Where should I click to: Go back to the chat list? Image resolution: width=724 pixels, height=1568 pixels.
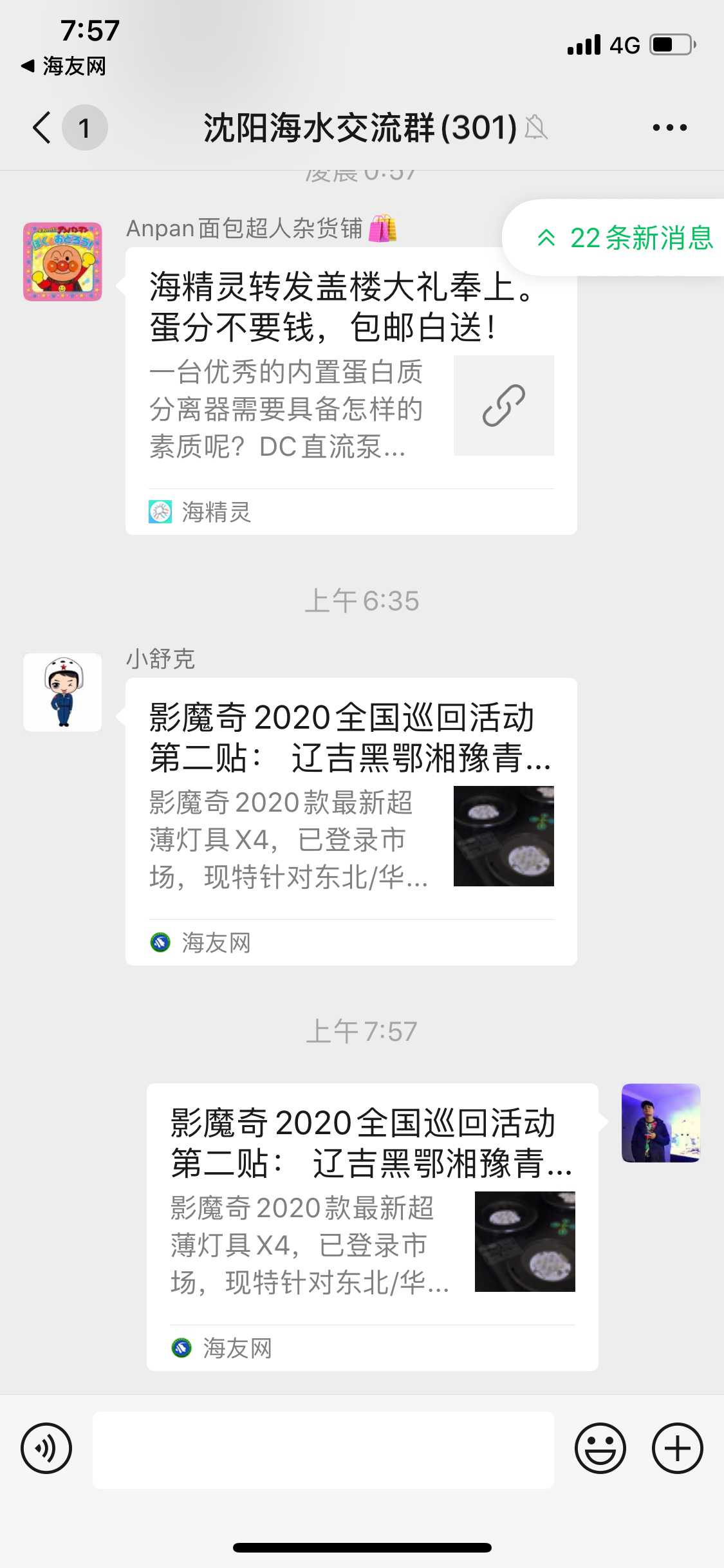42,127
